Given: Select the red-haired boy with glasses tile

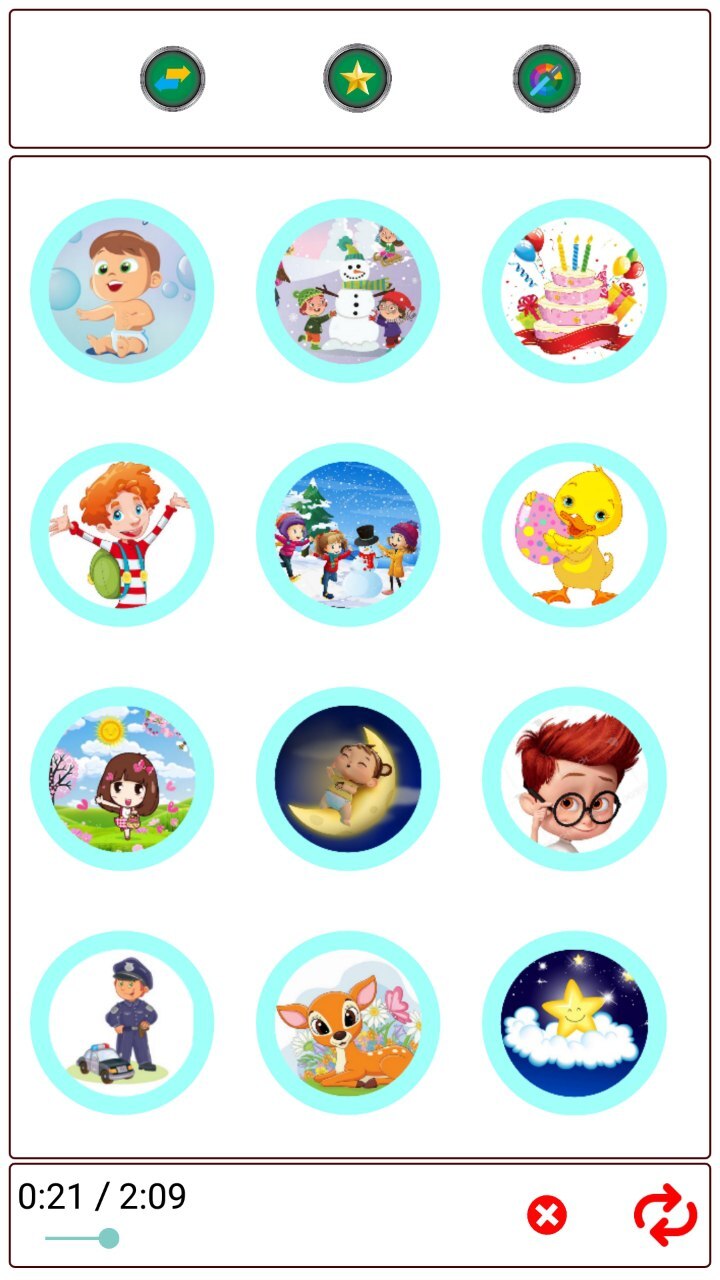Looking at the screenshot, I should (x=574, y=778).
